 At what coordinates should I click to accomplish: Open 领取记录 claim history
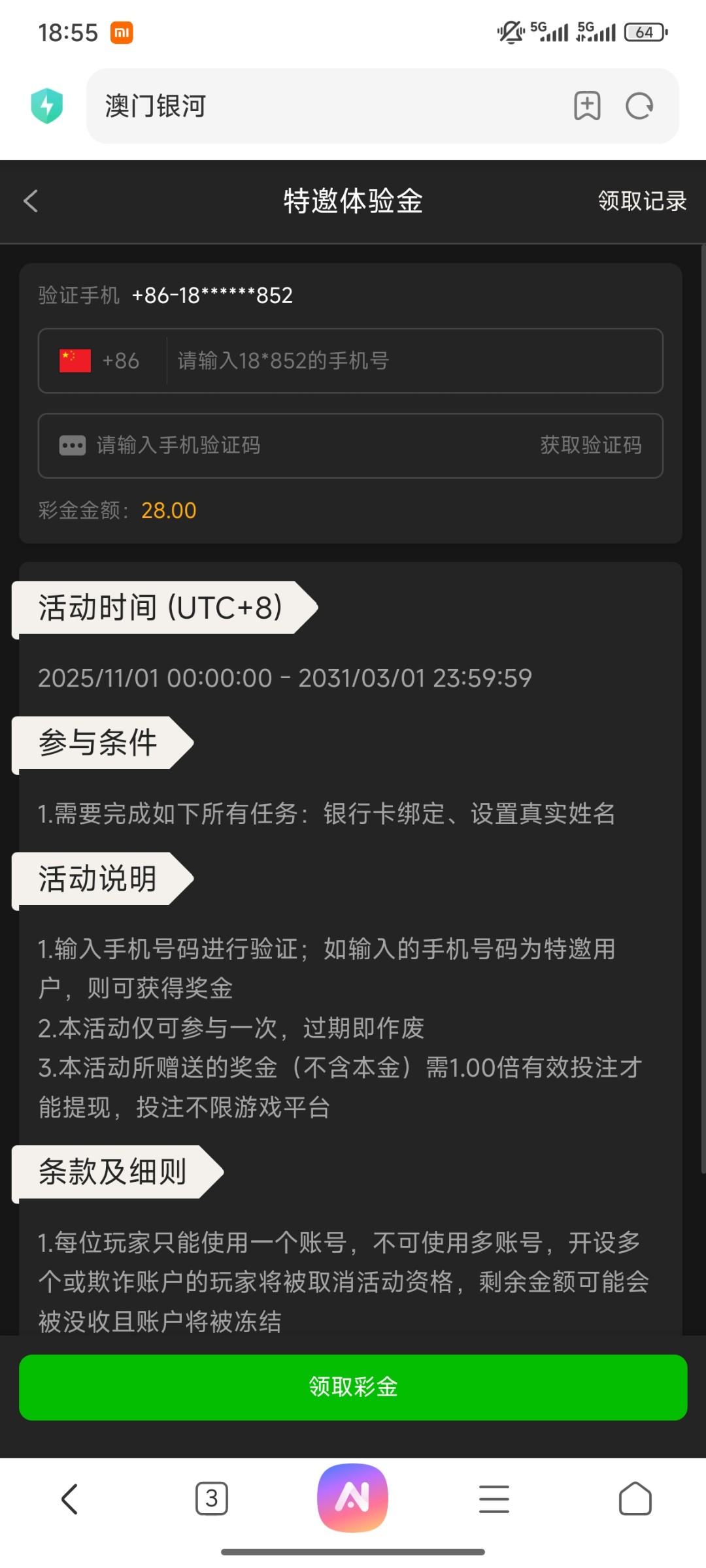[x=641, y=201]
